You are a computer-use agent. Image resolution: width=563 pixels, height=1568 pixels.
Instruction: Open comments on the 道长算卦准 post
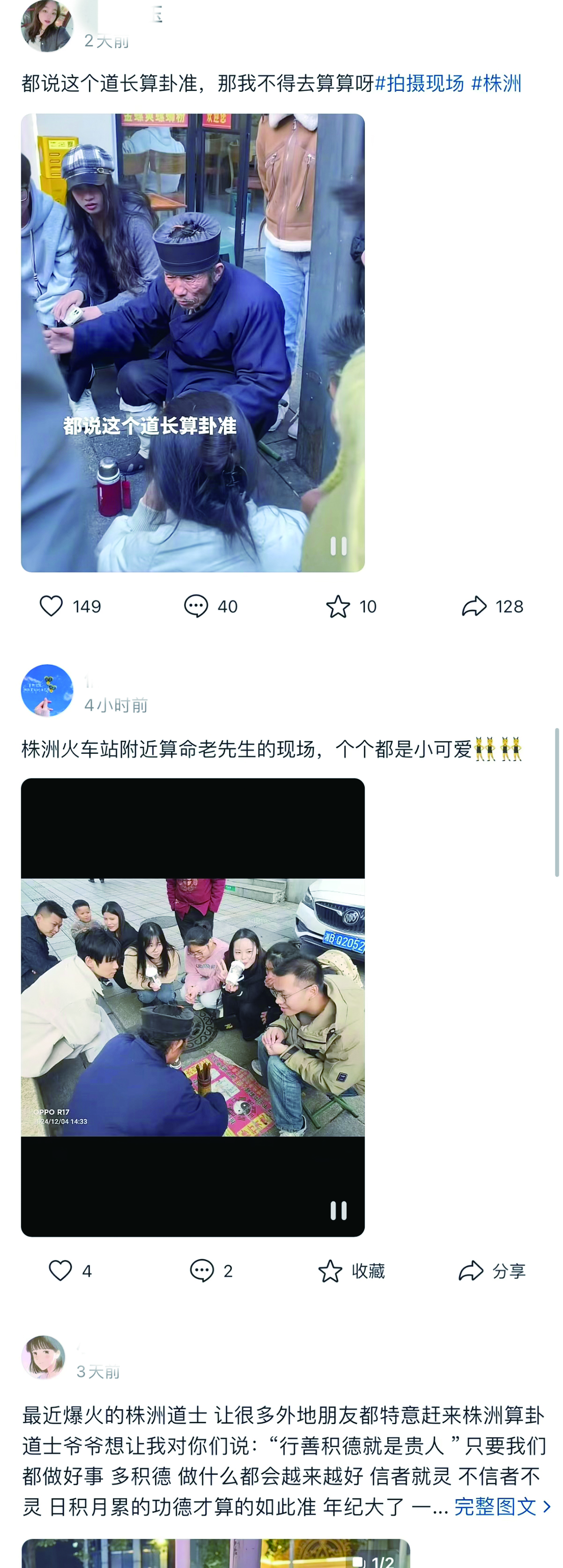click(x=195, y=606)
